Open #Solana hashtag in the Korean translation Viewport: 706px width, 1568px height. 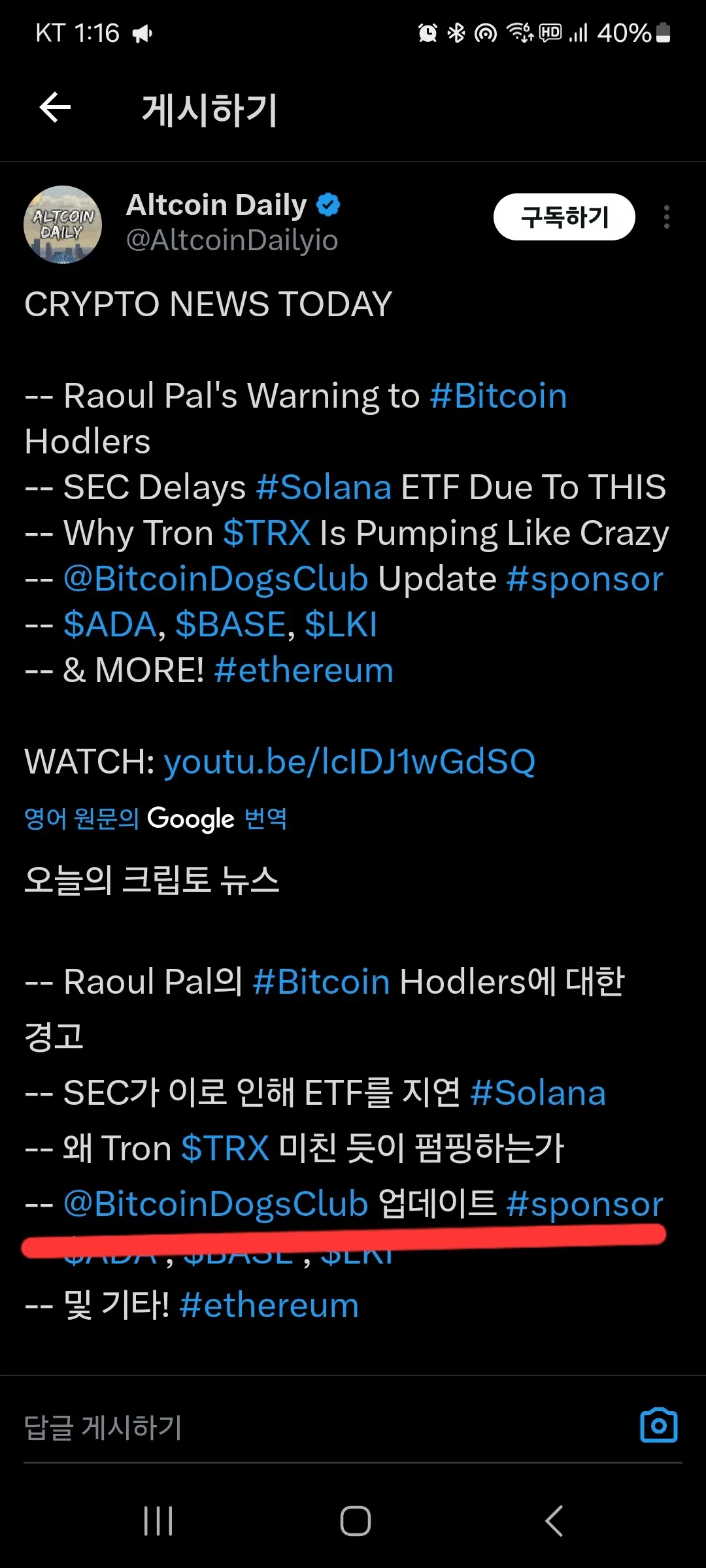(x=538, y=1093)
